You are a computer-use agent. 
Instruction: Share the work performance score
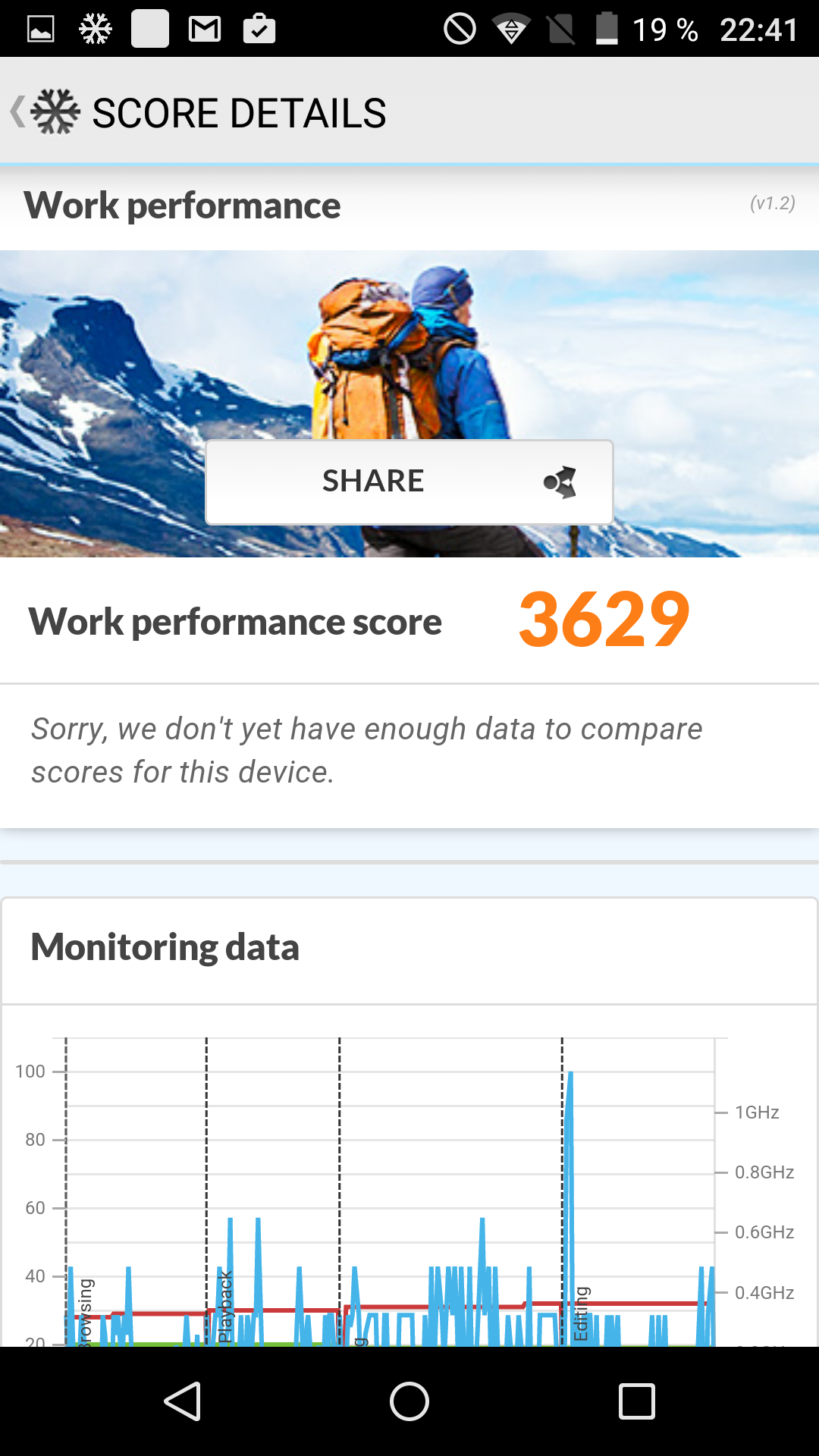[409, 482]
